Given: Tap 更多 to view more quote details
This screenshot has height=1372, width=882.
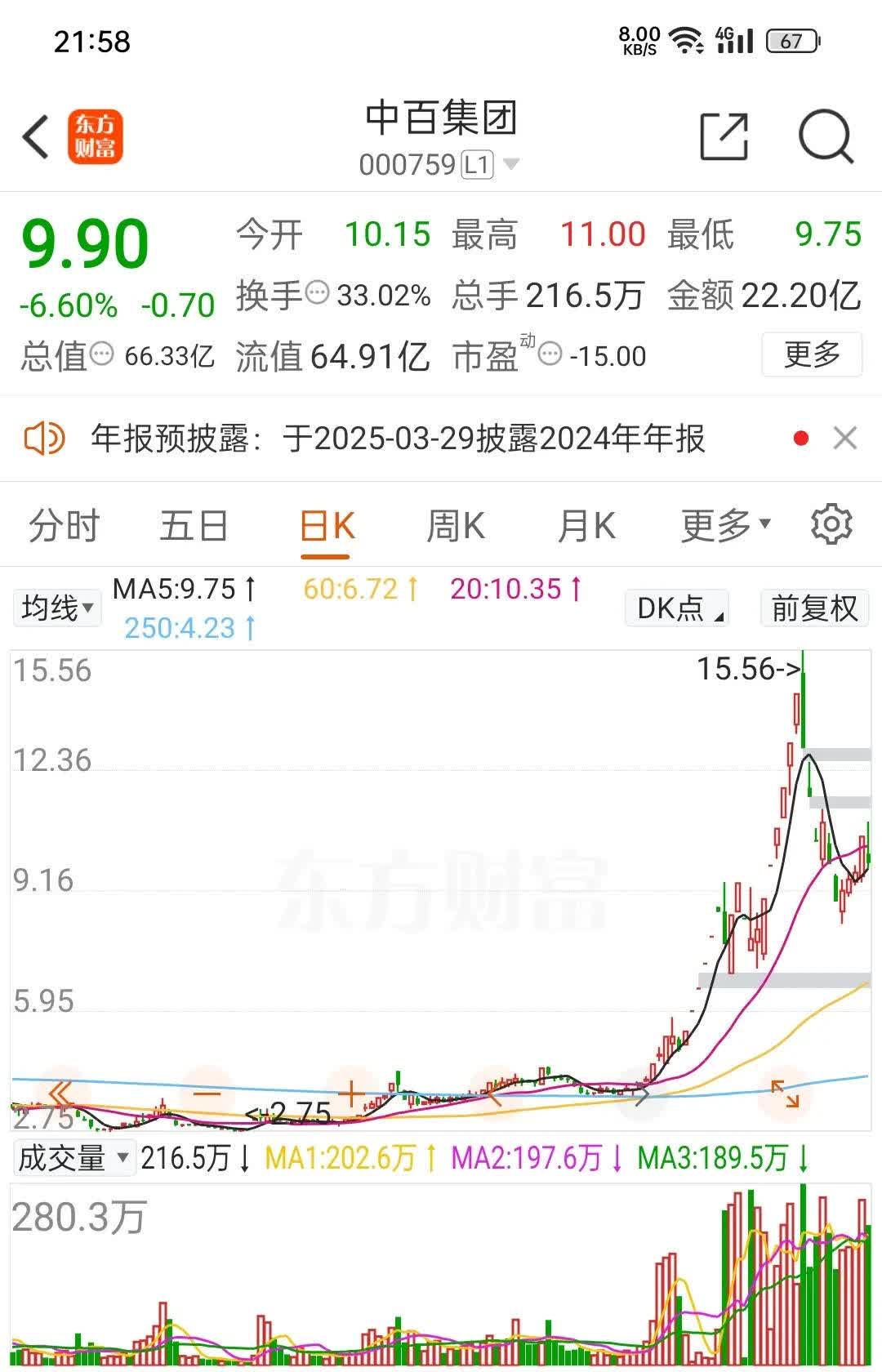Looking at the screenshot, I should pos(812,354).
